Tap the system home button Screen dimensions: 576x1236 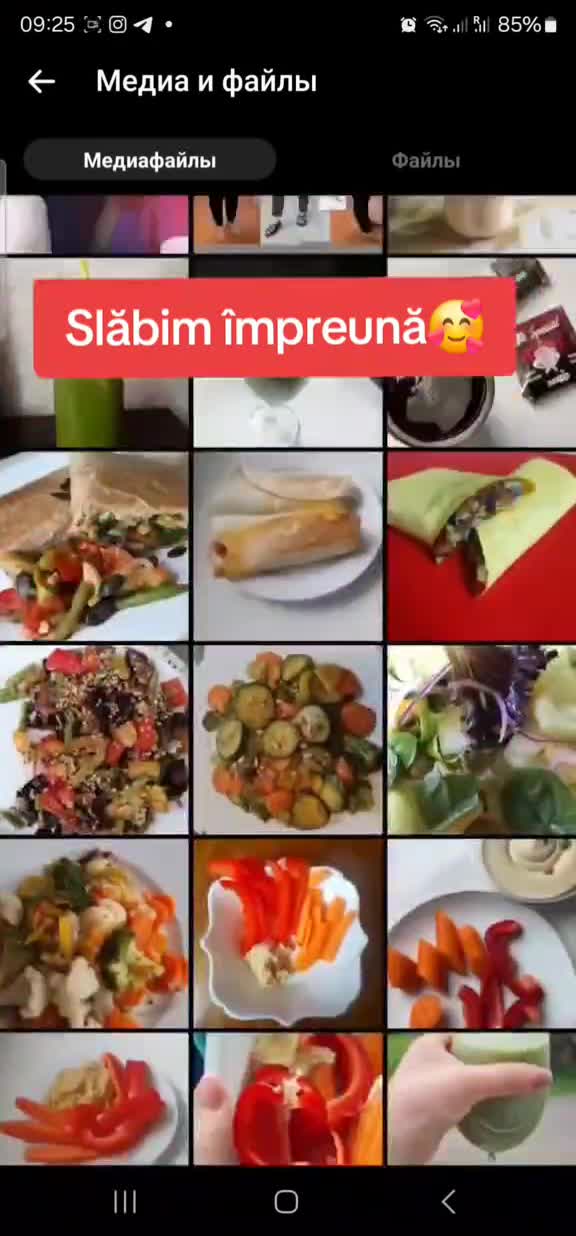coord(287,1202)
